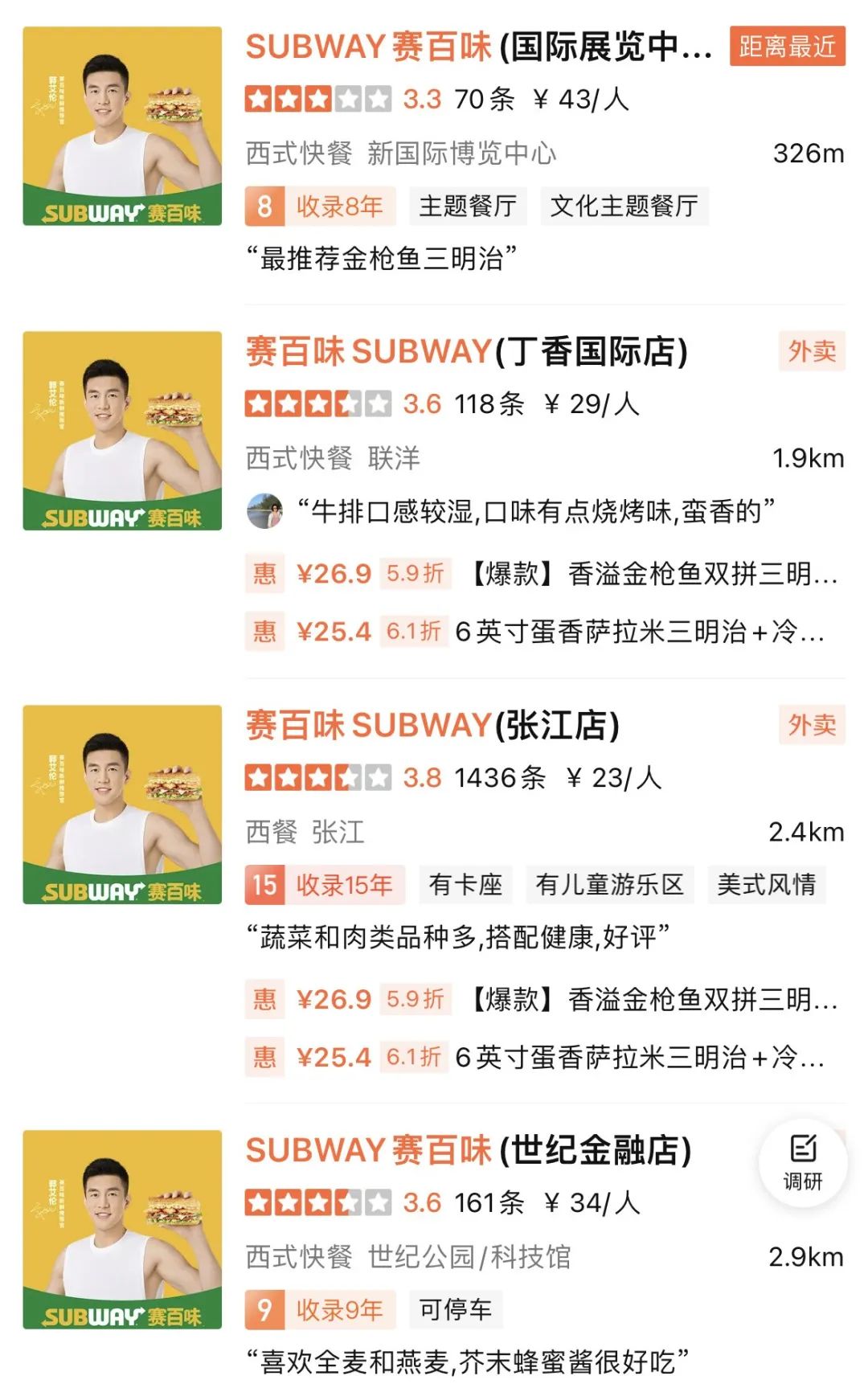Select the 主题餐厅 tag
The width and height of the screenshot is (868, 1384).
click(x=469, y=207)
